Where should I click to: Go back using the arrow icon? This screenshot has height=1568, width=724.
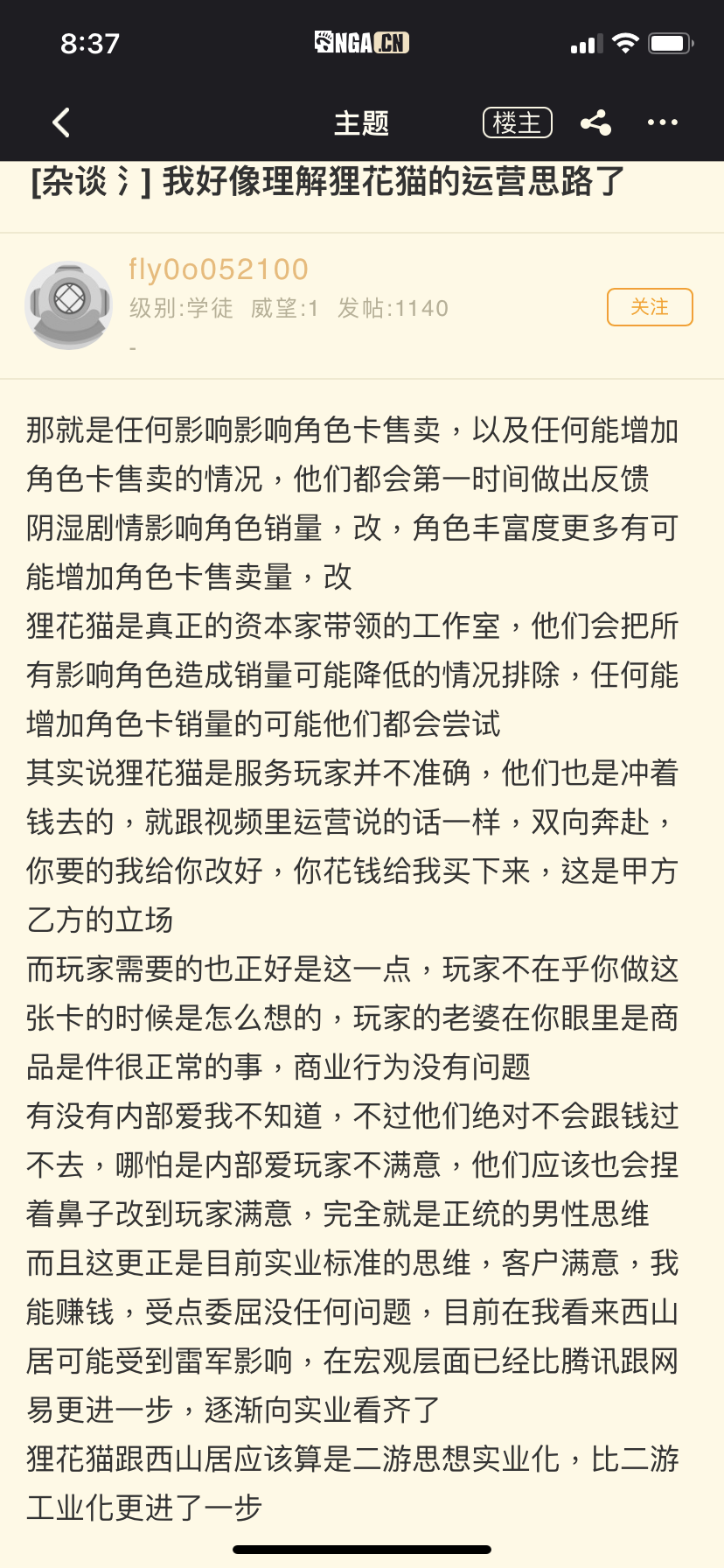pyautogui.click(x=61, y=123)
